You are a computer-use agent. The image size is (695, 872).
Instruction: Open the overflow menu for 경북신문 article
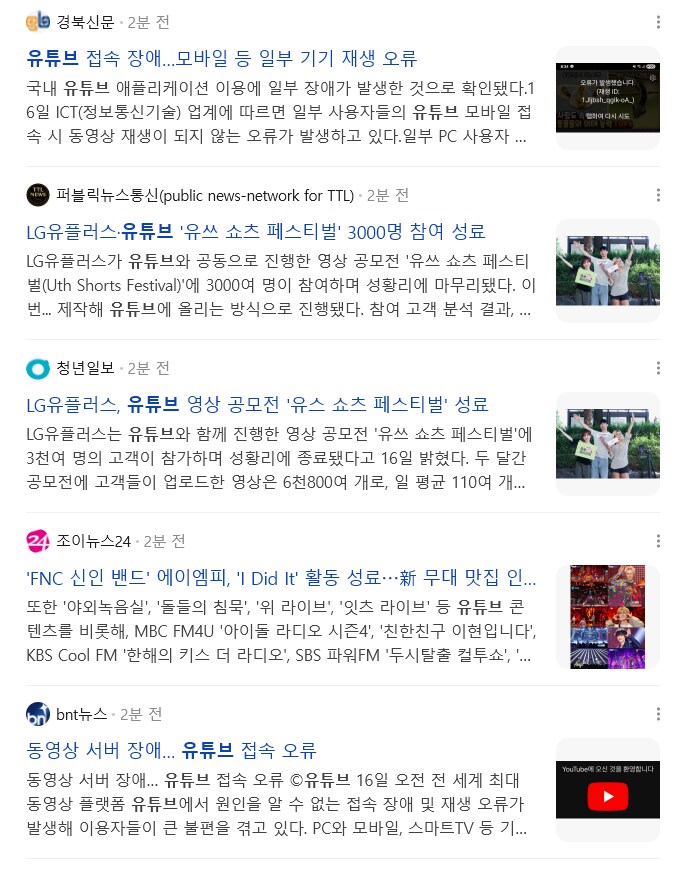click(657, 22)
